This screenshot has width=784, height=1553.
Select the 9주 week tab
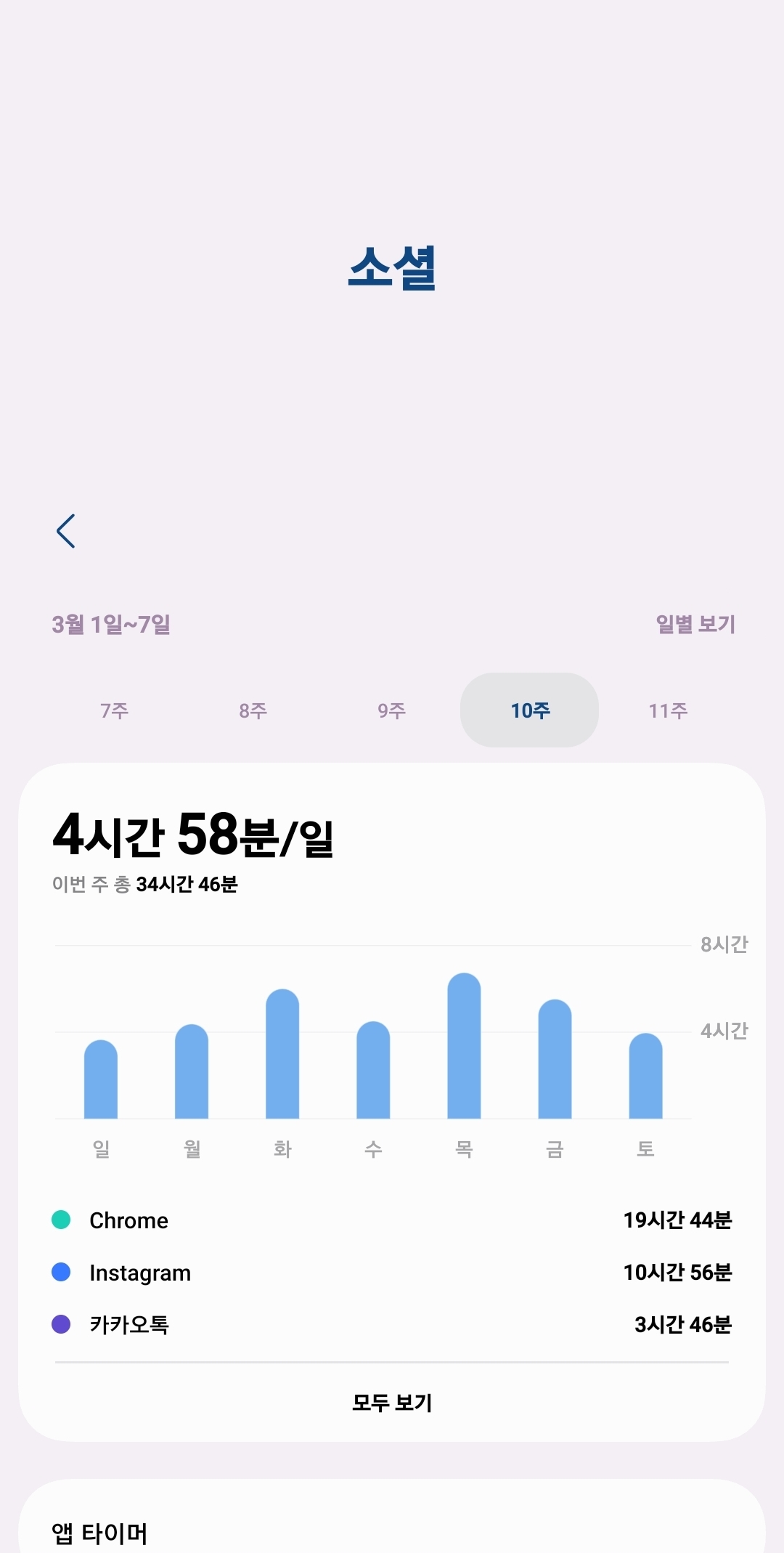(x=392, y=710)
